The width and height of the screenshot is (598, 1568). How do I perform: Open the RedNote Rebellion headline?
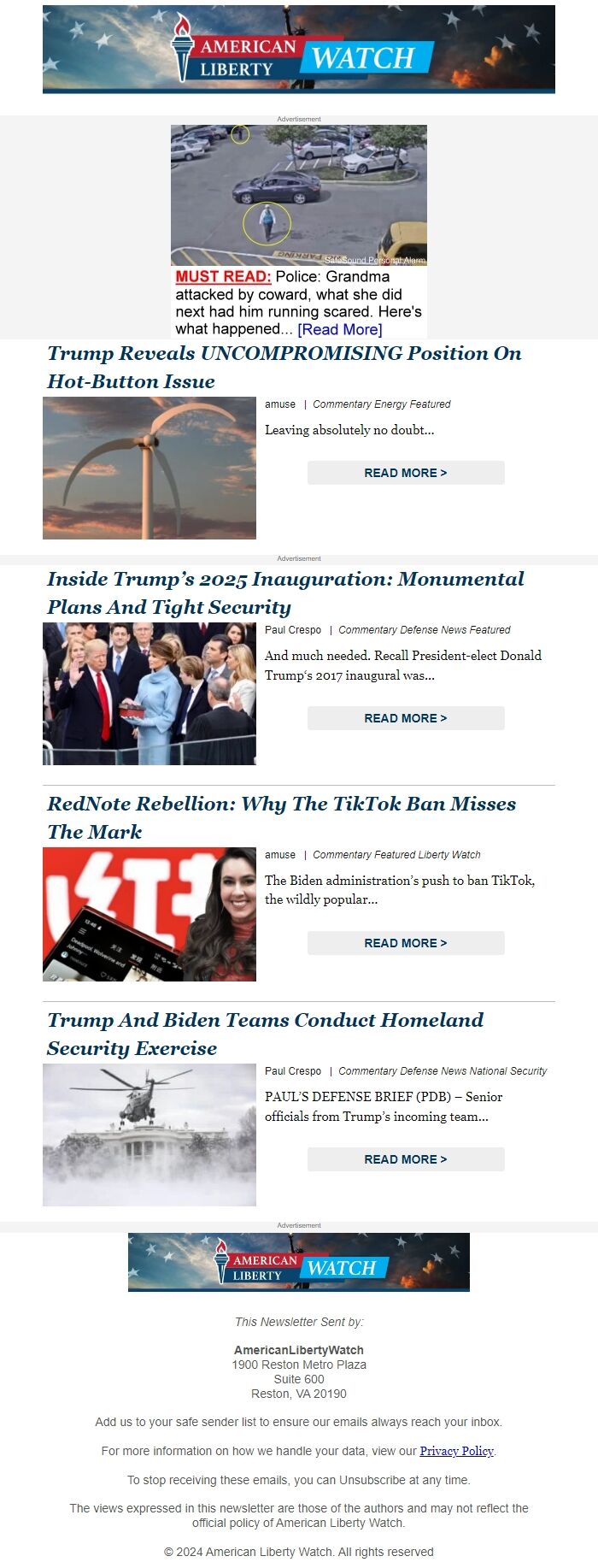click(x=281, y=817)
